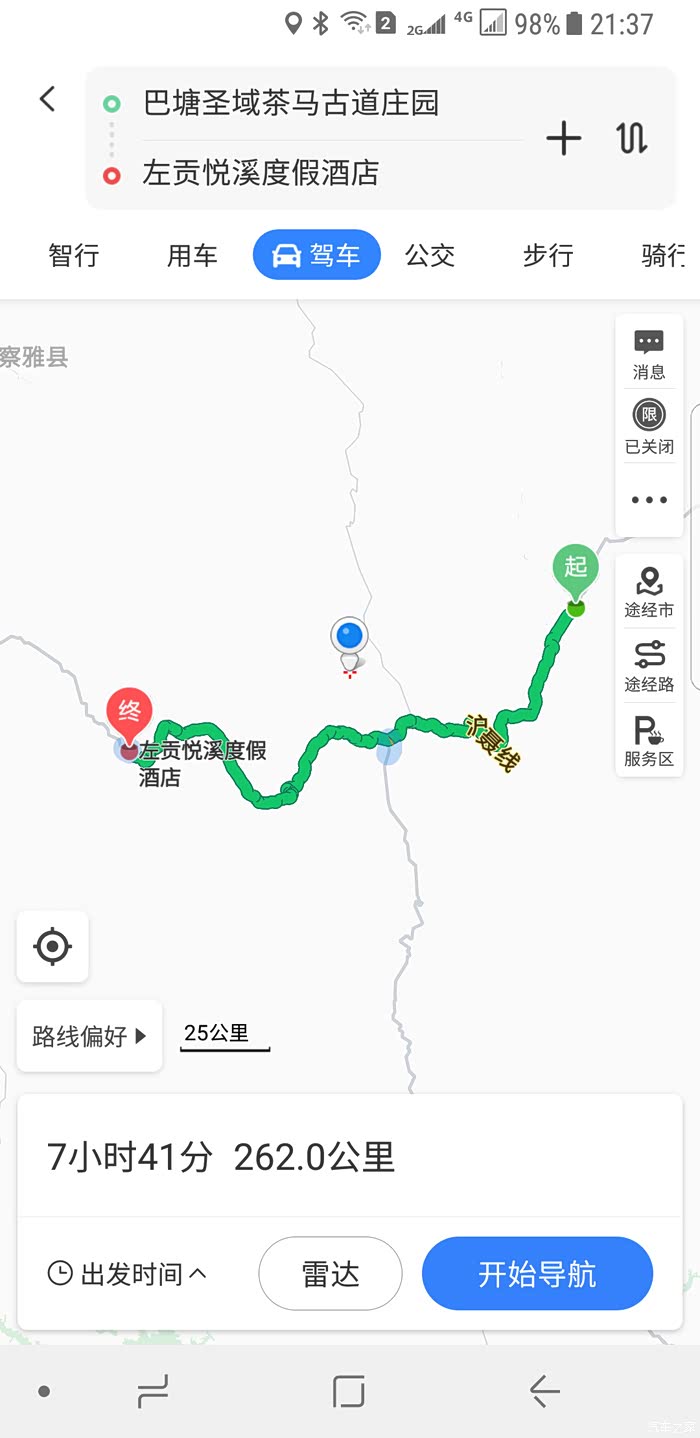Viewport: 700px width, 1438px height.
Task: Recenter map to my location
Action: (52, 946)
